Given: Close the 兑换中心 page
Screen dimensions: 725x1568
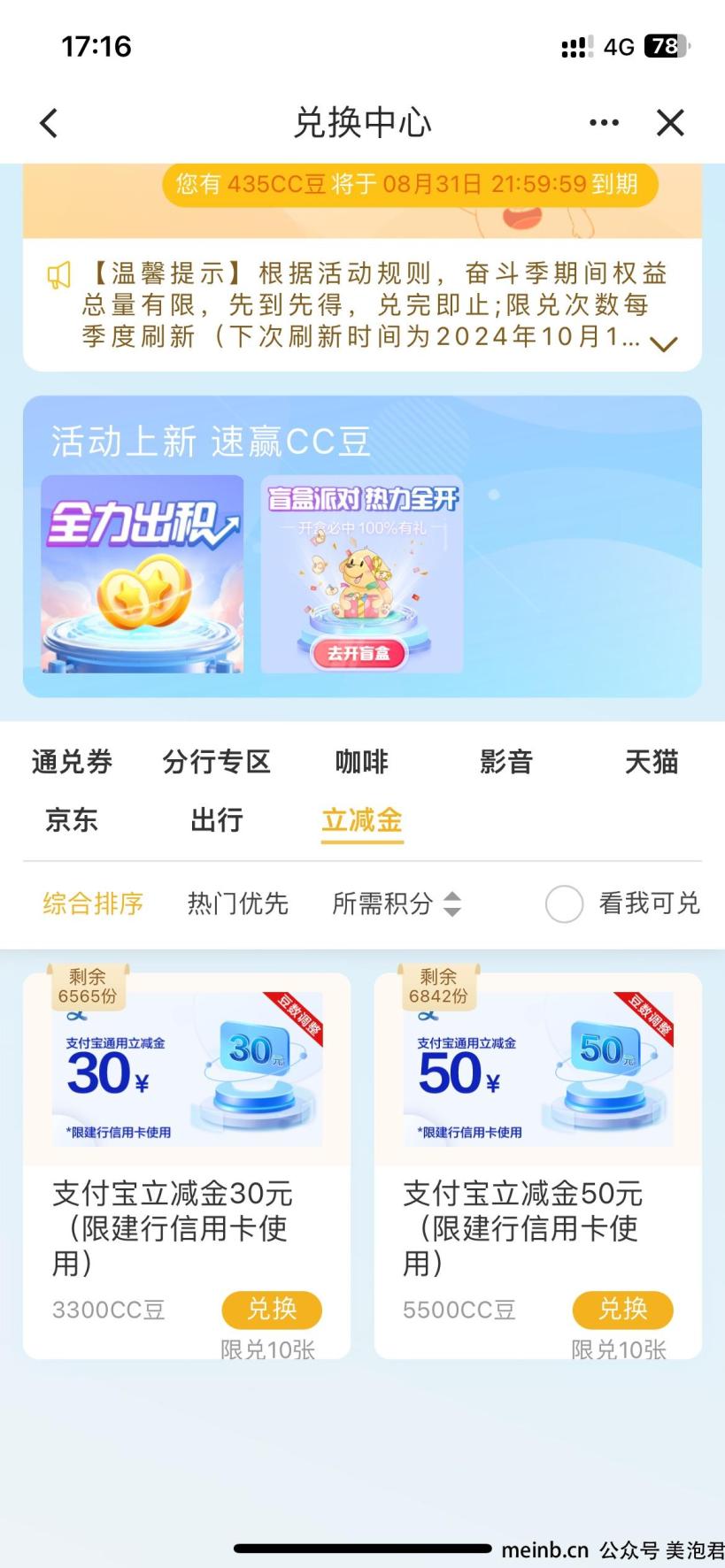Looking at the screenshot, I should point(670,123).
